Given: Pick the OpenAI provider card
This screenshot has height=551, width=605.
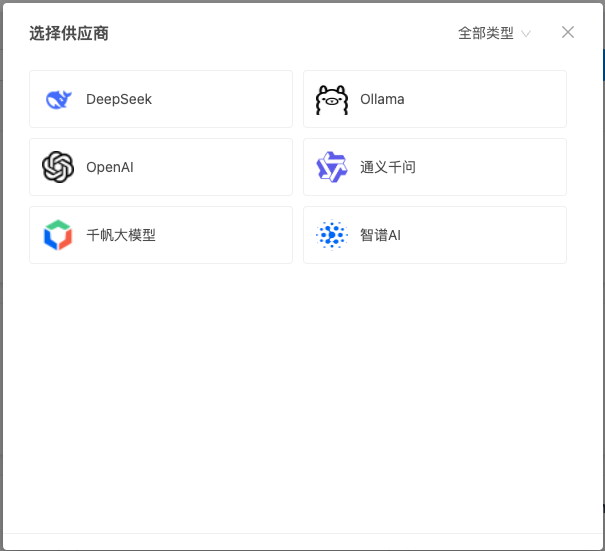Looking at the screenshot, I should [160, 167].
